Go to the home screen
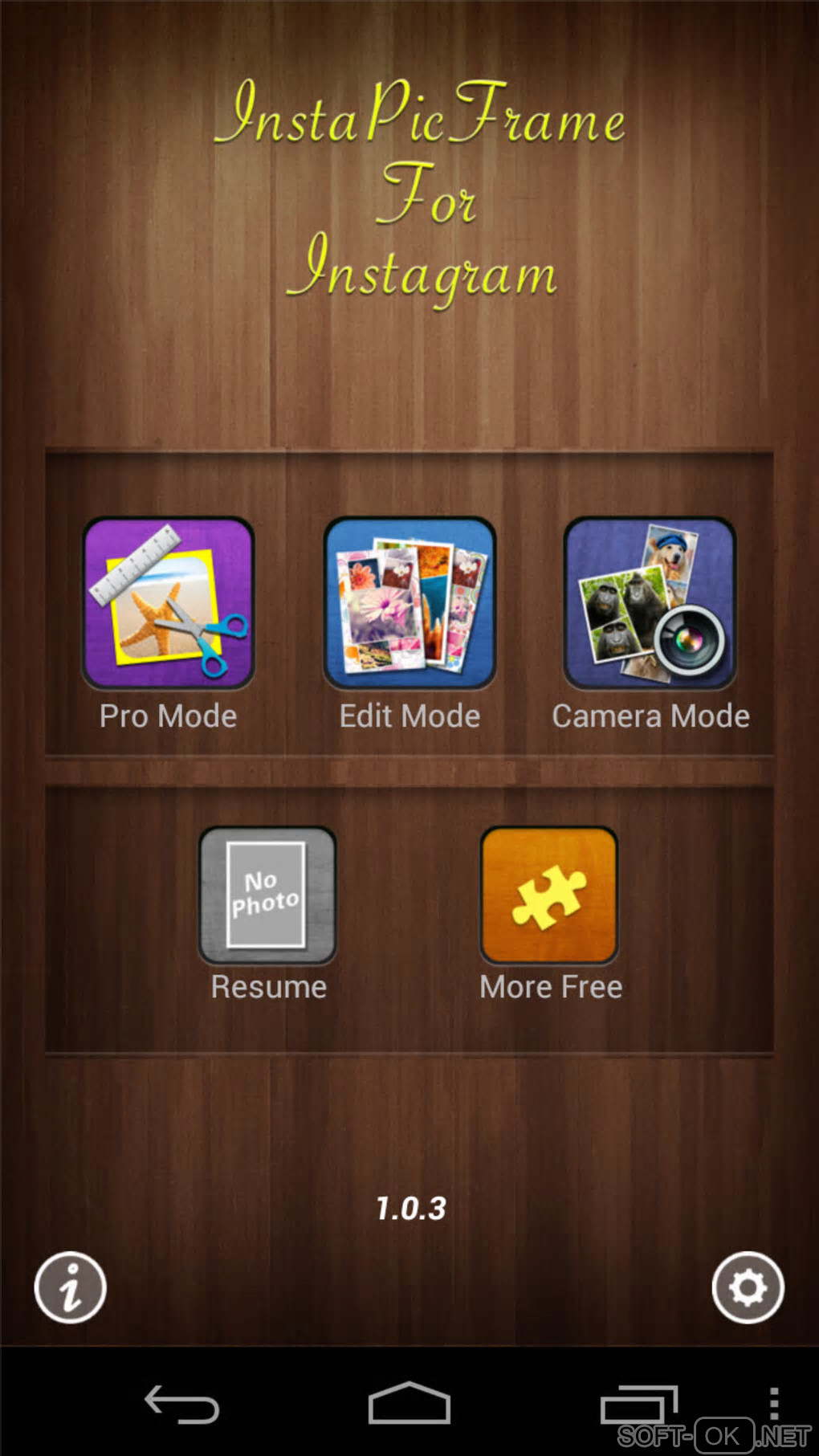Screen dimensions: 819x1456 pyautogui.click(x=409, y=1403)
